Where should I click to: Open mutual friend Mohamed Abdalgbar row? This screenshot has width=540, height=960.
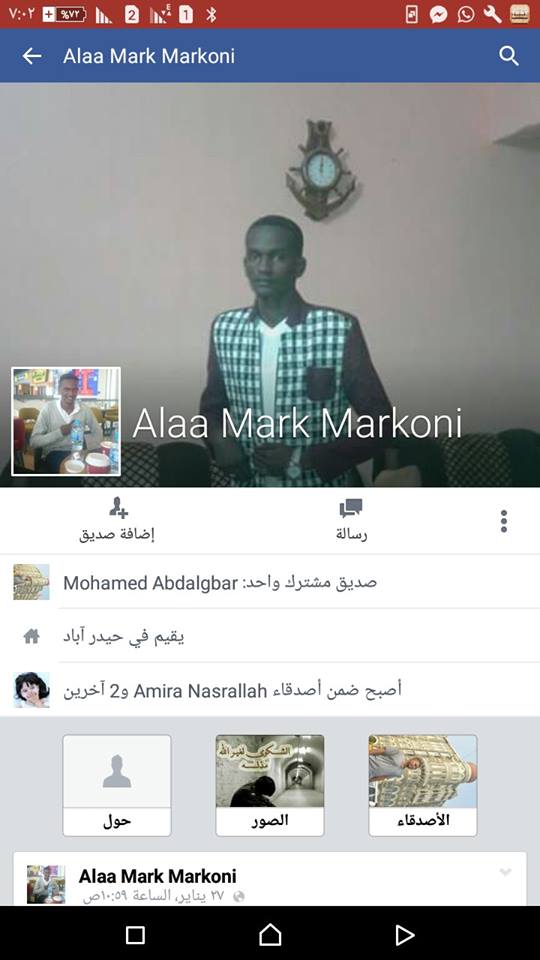click(270, 582)
